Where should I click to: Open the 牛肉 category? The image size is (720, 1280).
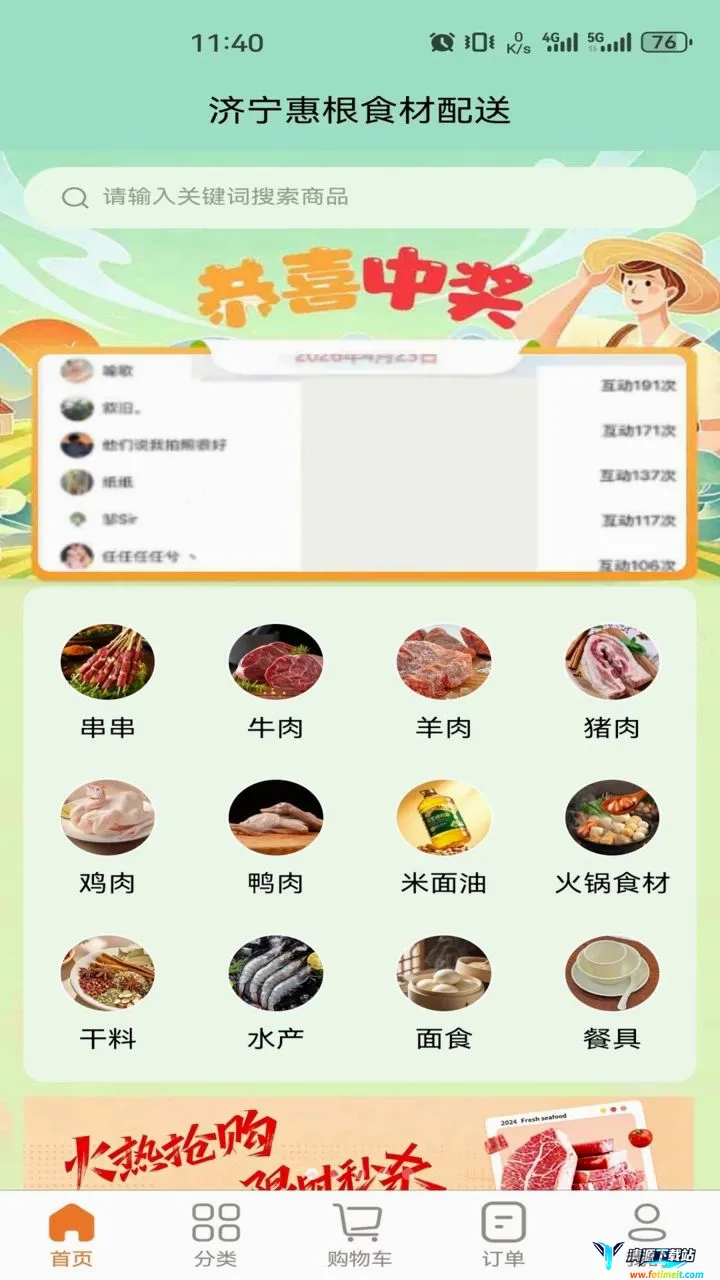[276, 683]
